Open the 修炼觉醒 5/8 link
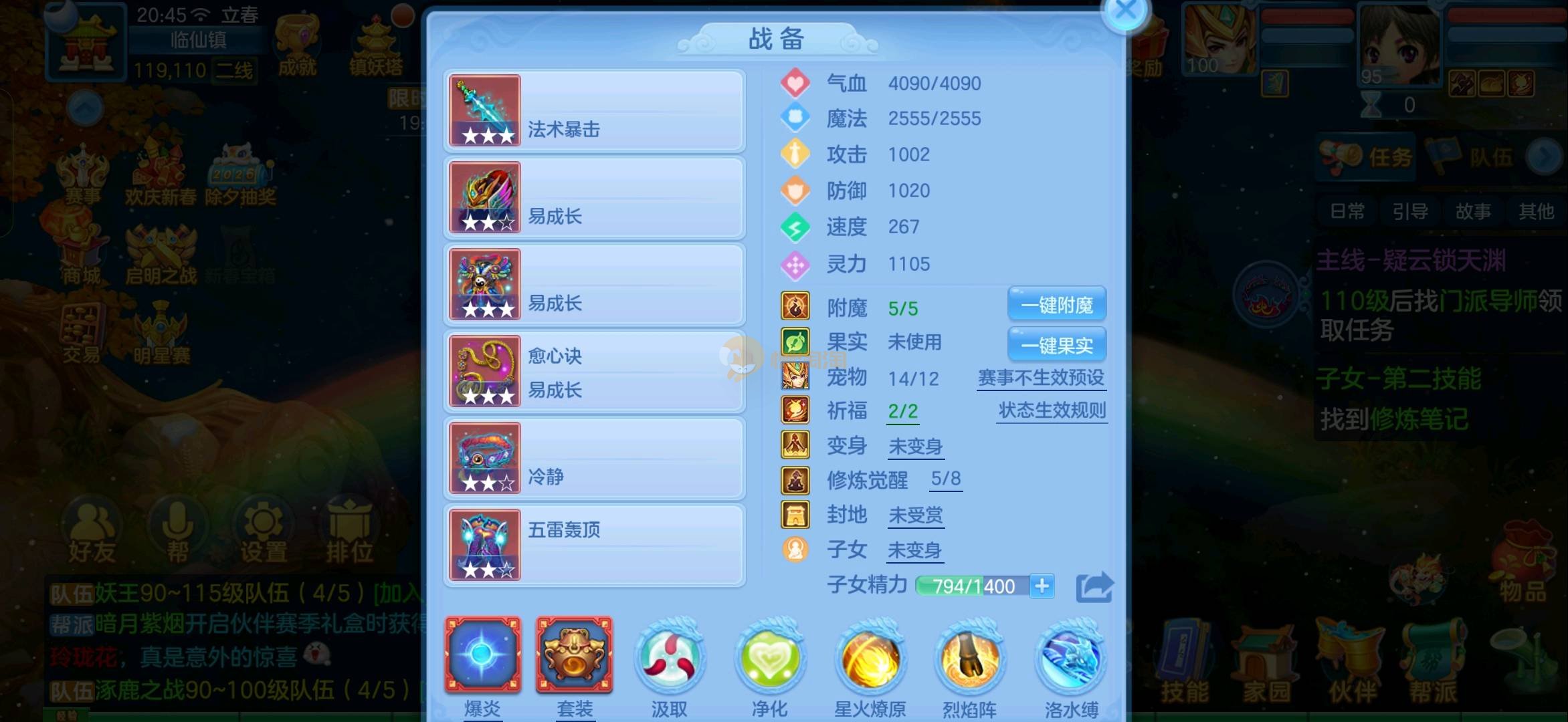Screen dimensions: 1568x722 point(946,479)
